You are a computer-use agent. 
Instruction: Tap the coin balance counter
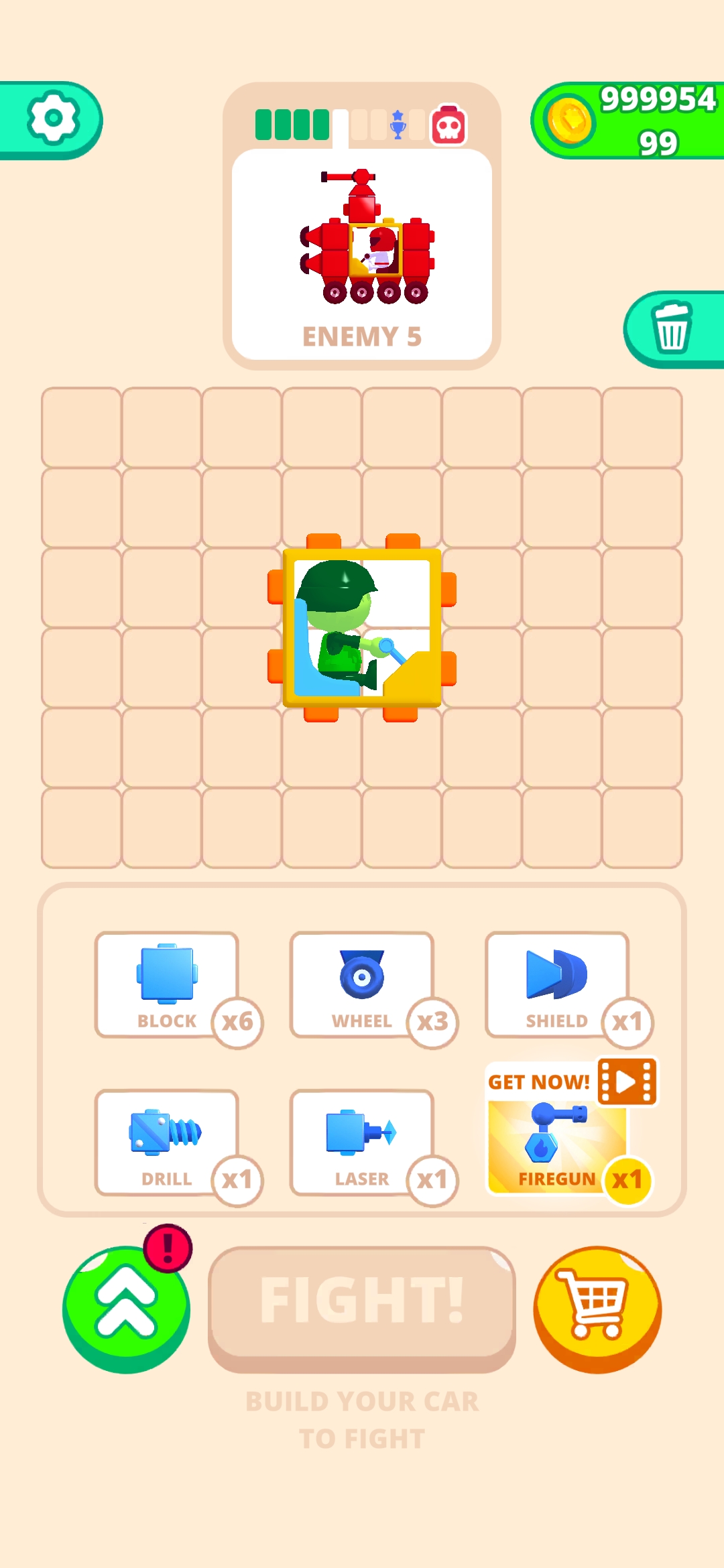pos(630,121)
